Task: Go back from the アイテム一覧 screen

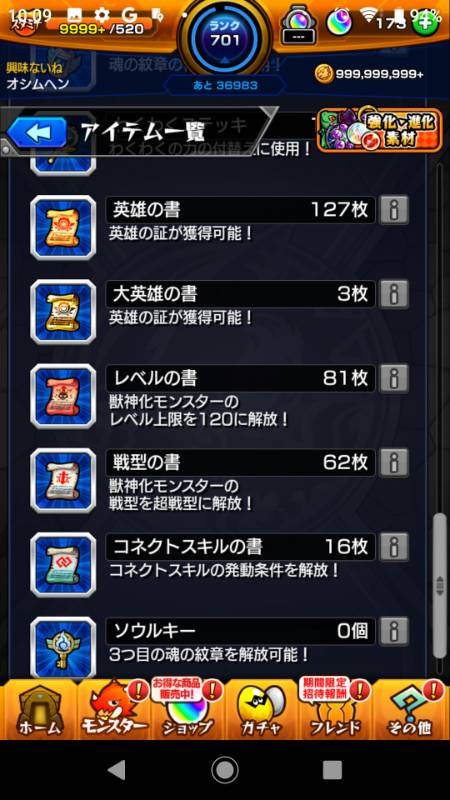Action: [x=37, y=134]
